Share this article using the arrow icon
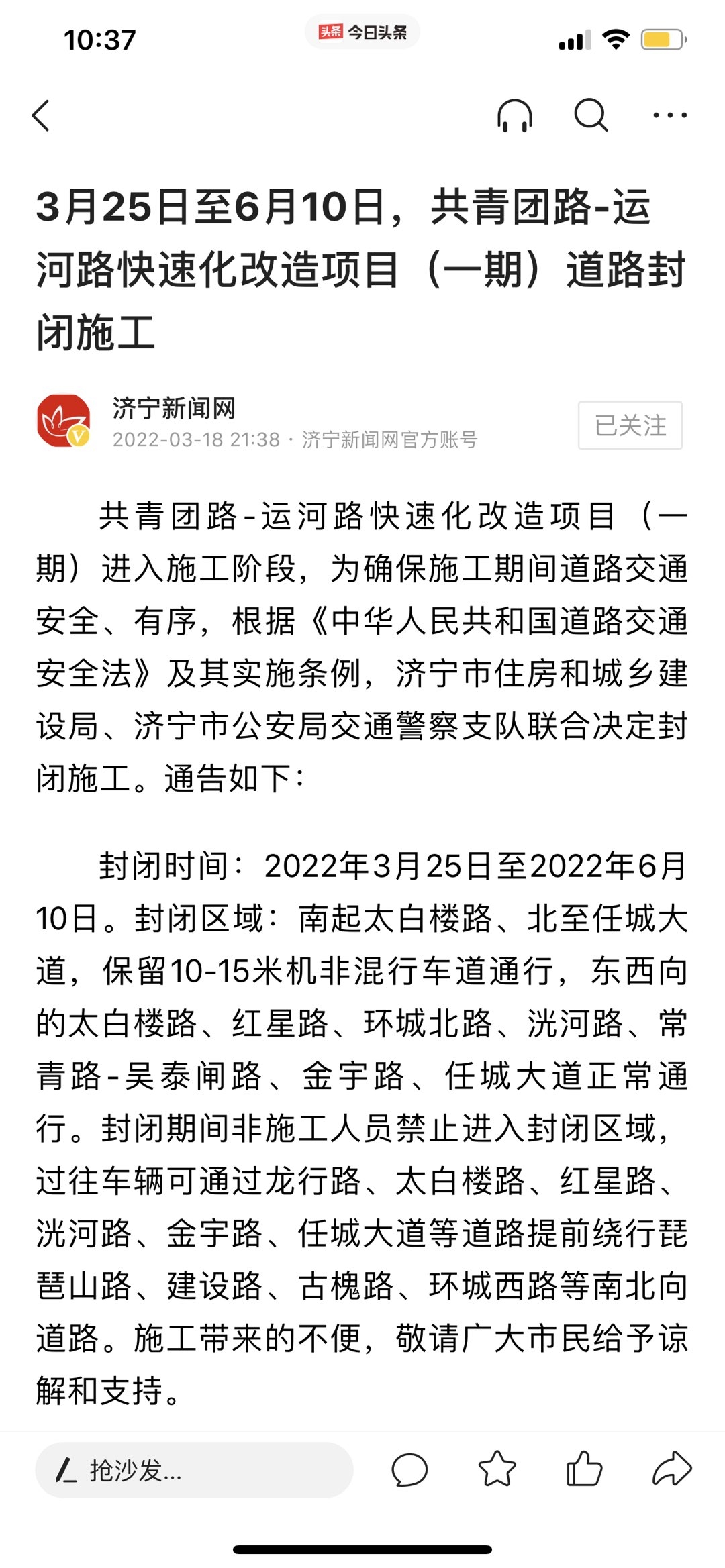 pyautogui.click(x=671, y=1469)
